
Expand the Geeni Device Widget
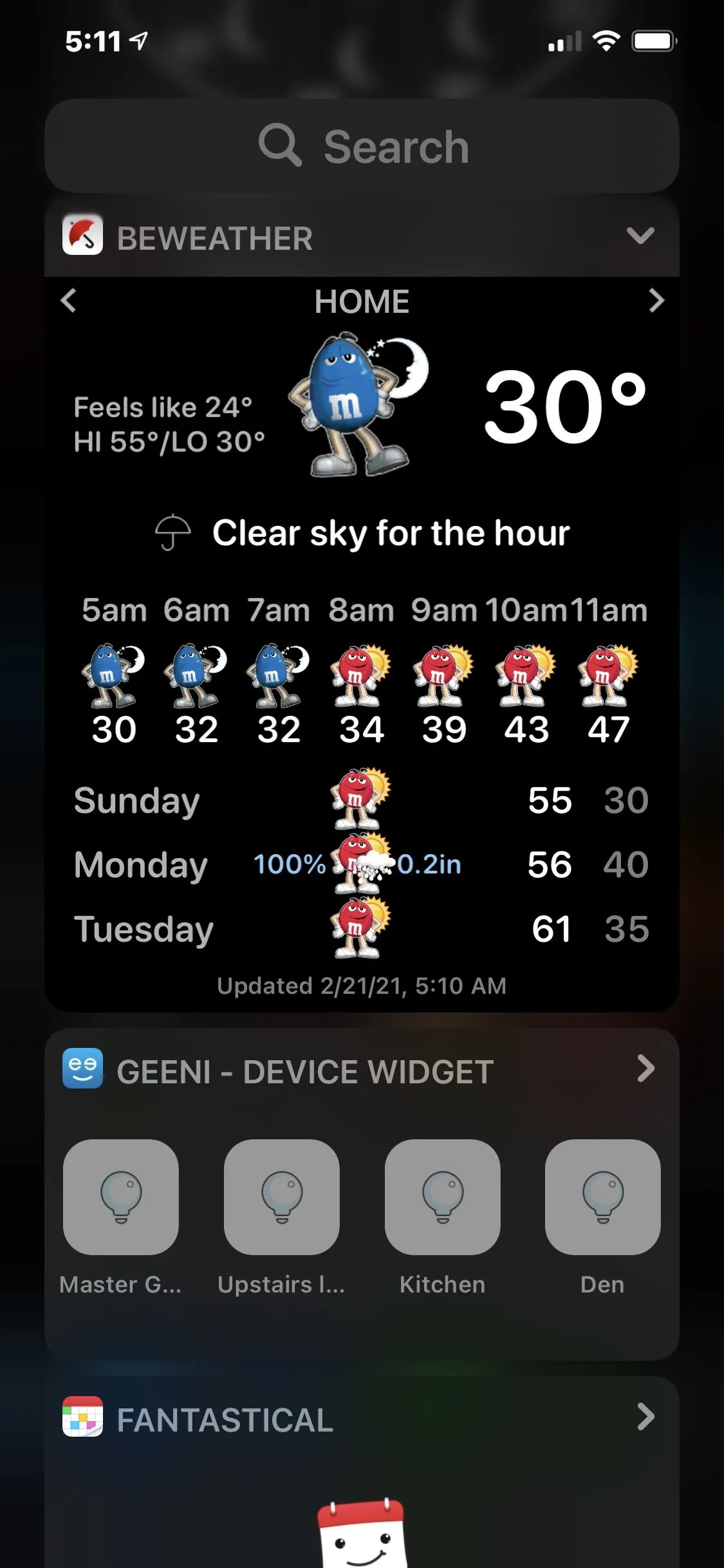(645, 1069)
